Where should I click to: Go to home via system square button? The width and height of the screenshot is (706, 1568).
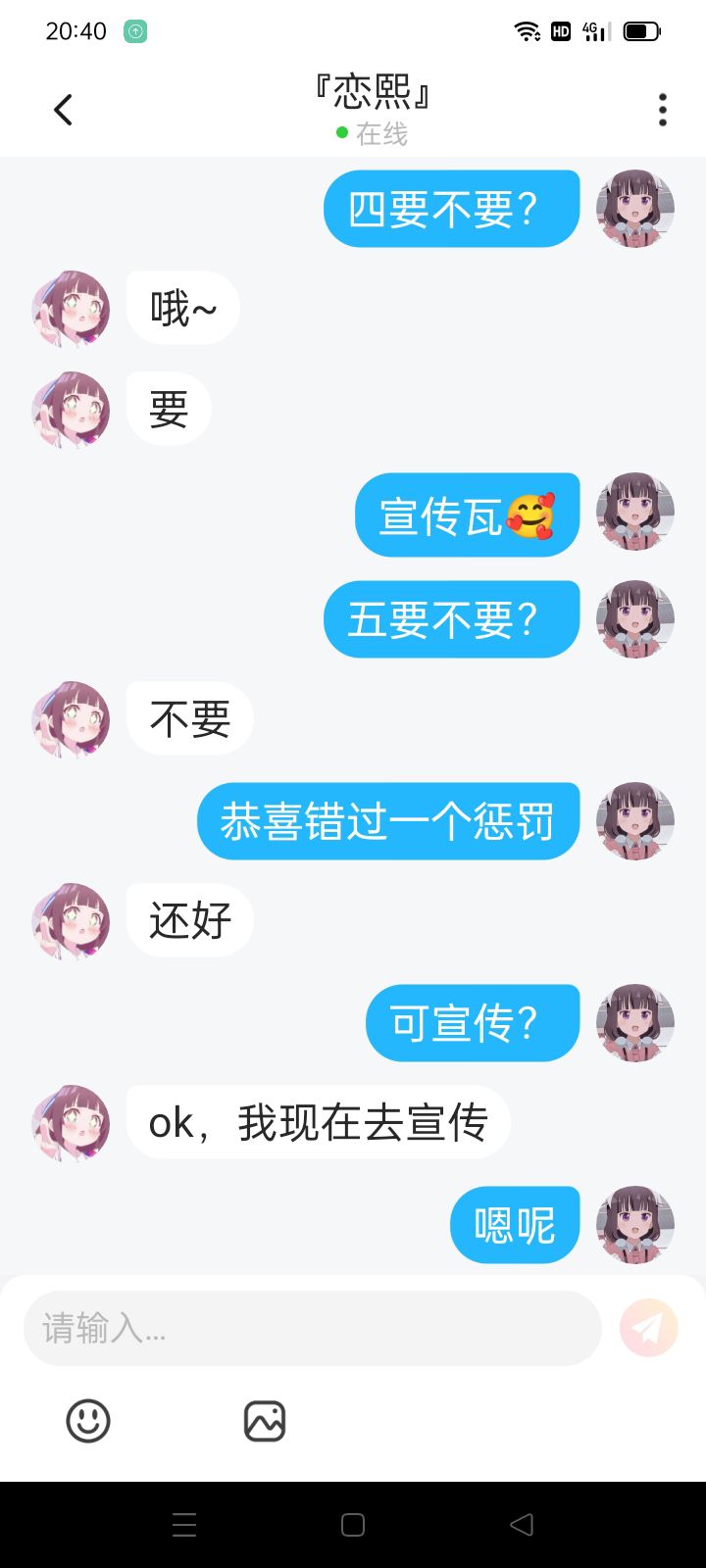353,1525
